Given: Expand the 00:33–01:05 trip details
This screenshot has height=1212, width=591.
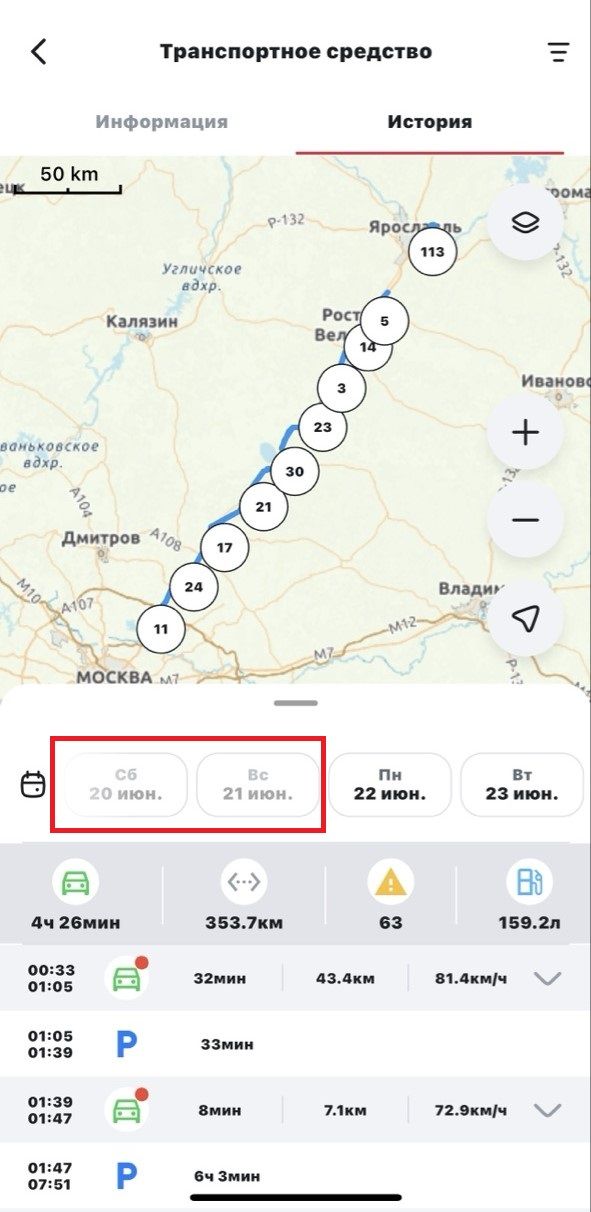Looking at the screenshot, I should 548,978.
